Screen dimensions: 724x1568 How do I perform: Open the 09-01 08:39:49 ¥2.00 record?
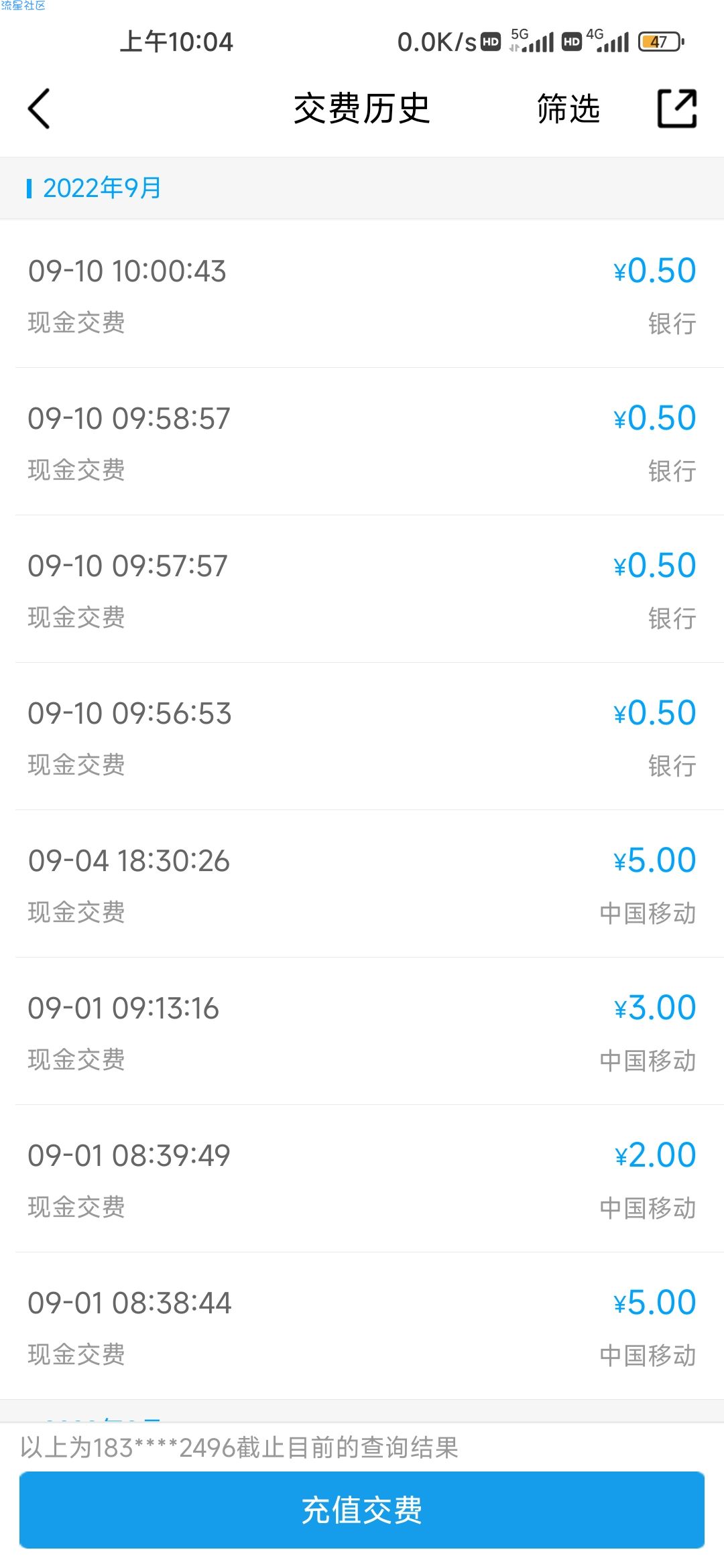tap(362, 1179)
